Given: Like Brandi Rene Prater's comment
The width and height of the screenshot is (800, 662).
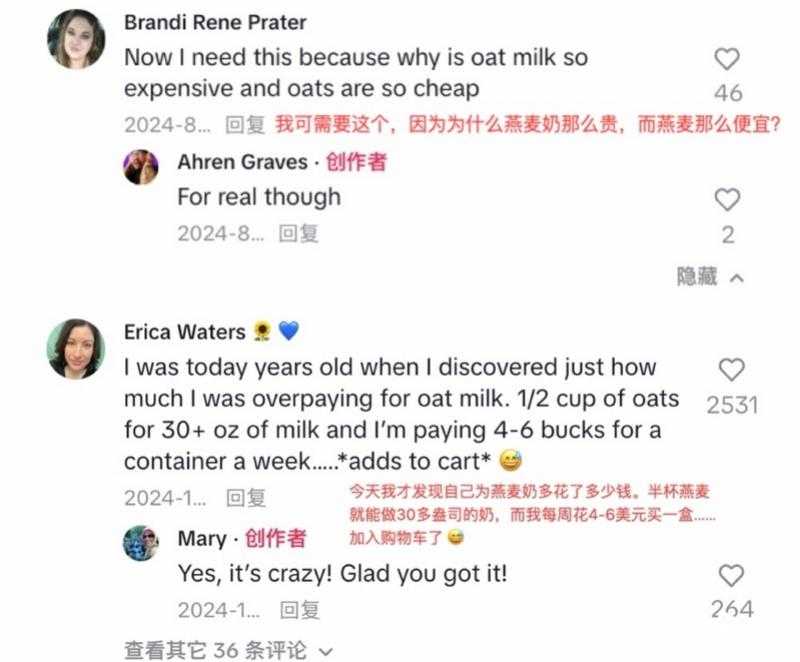Looking at the screenshot, I should pos(728,59).
